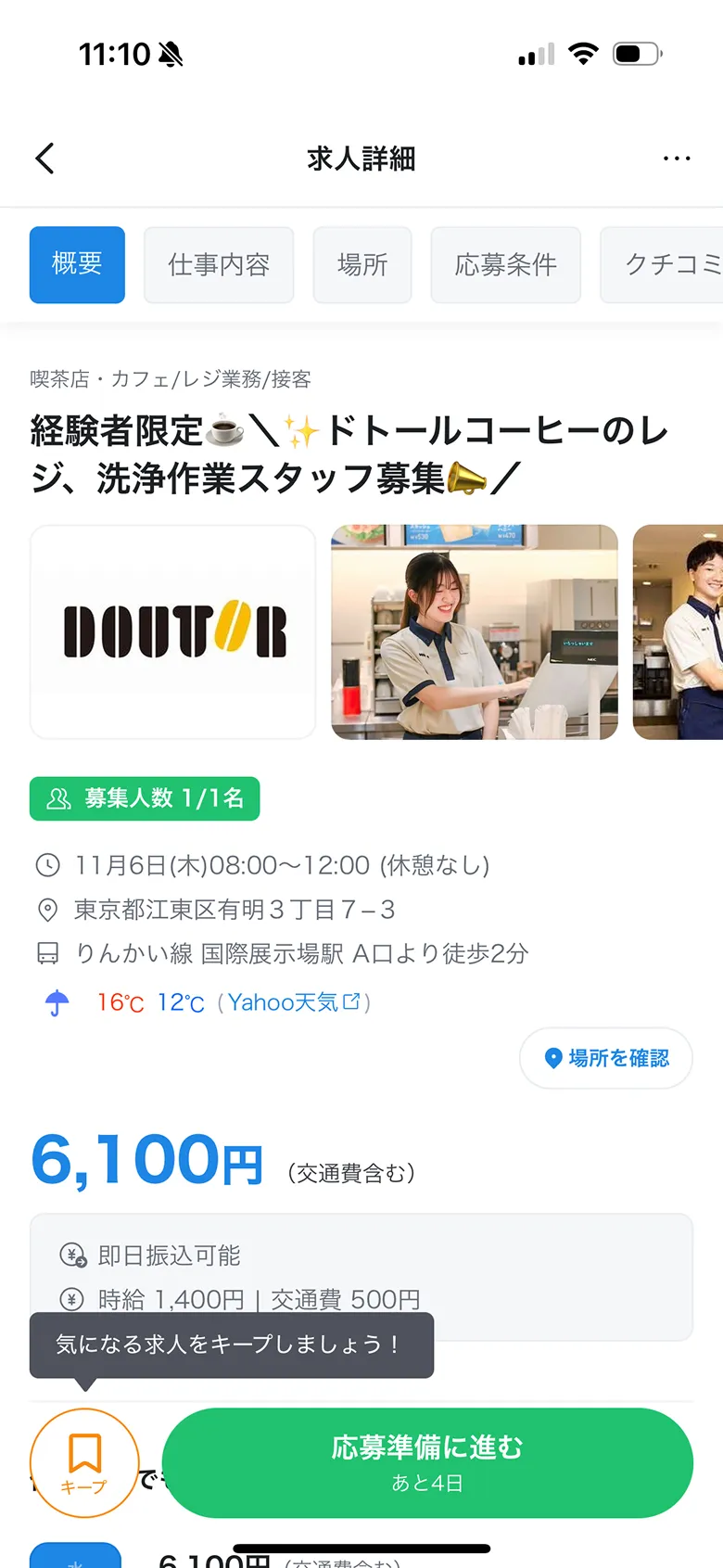Click the staff photo at the register

point(474,632)
